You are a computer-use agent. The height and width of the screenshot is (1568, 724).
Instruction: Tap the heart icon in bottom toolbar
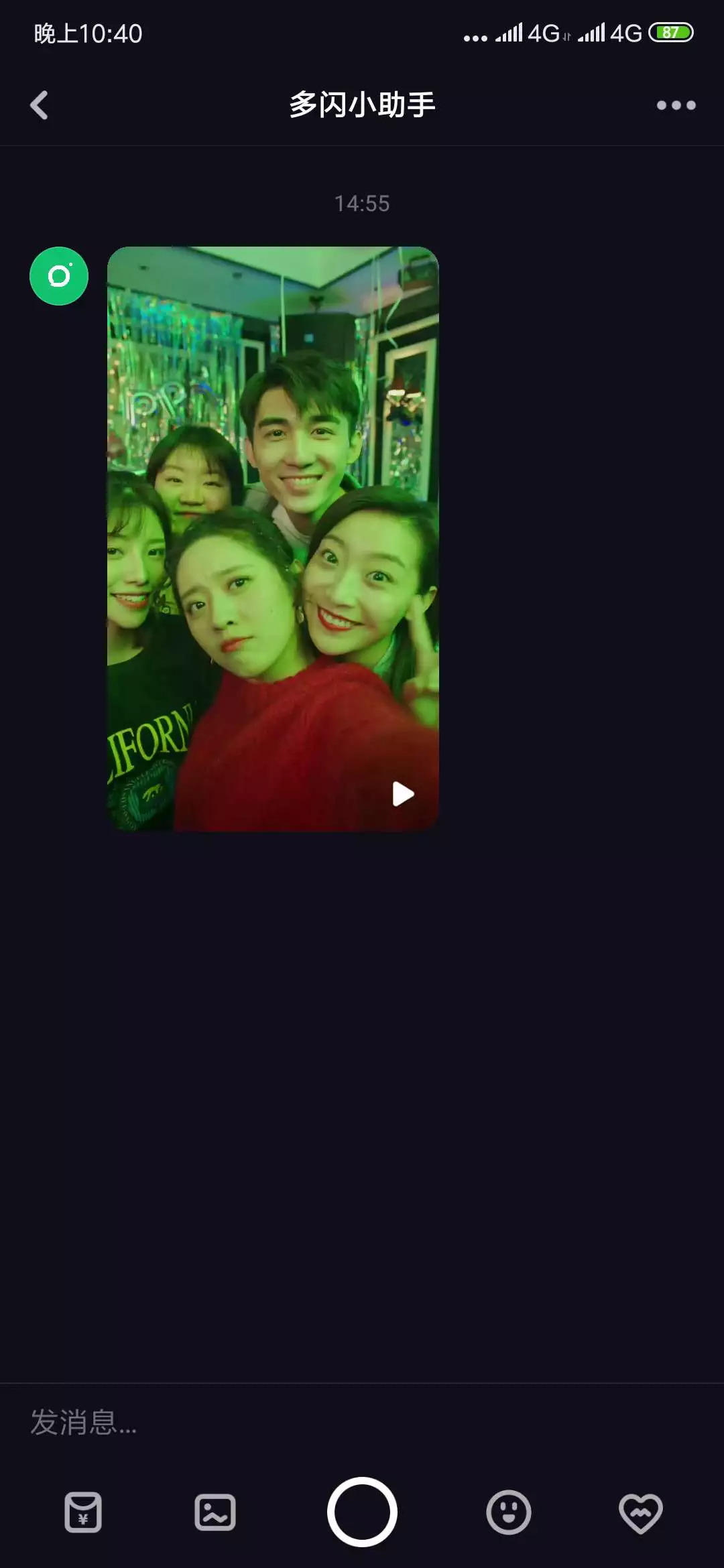pyautogui.click(x=640, y=1512)
